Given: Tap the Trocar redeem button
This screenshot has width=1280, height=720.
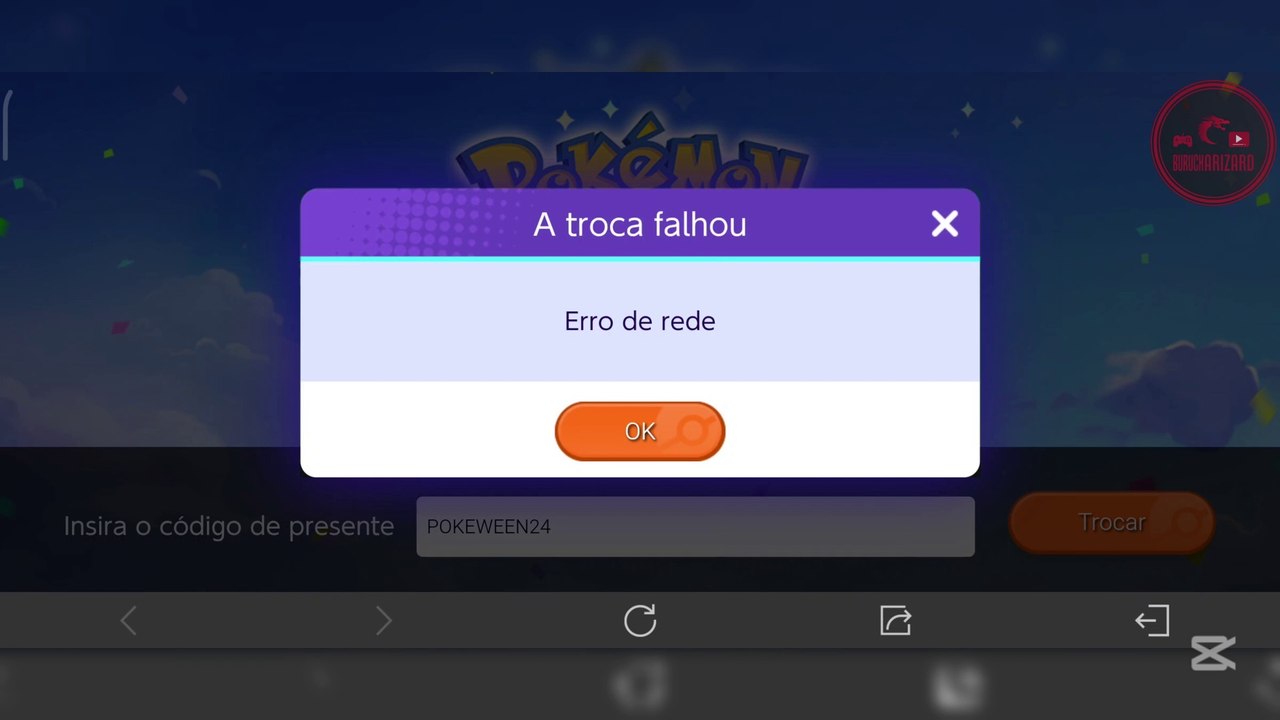Looking at the screenshot, I should (x=1112, y=522).
